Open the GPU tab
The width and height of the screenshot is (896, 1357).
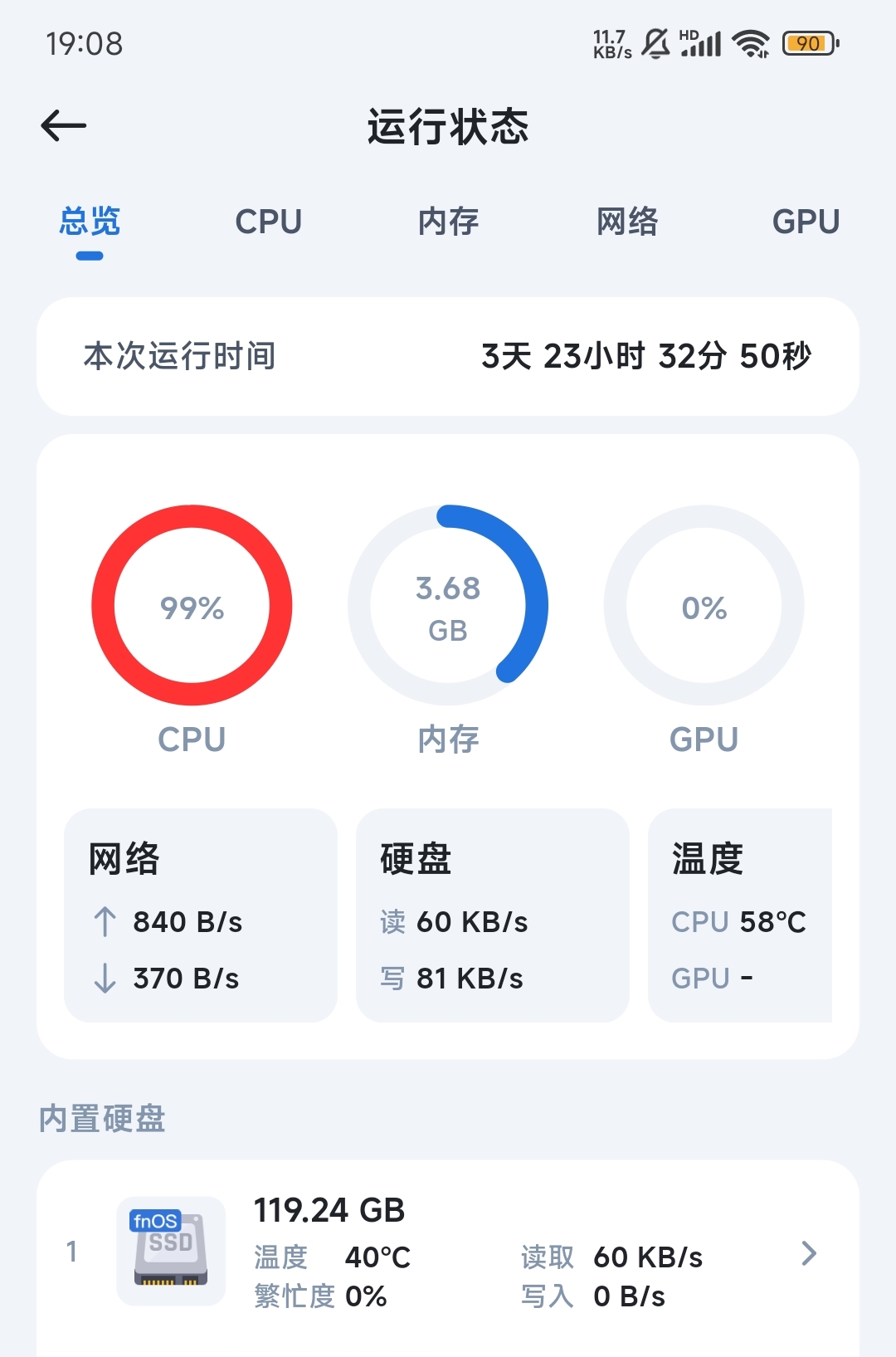pyautogui.click(x=806, y=222)
